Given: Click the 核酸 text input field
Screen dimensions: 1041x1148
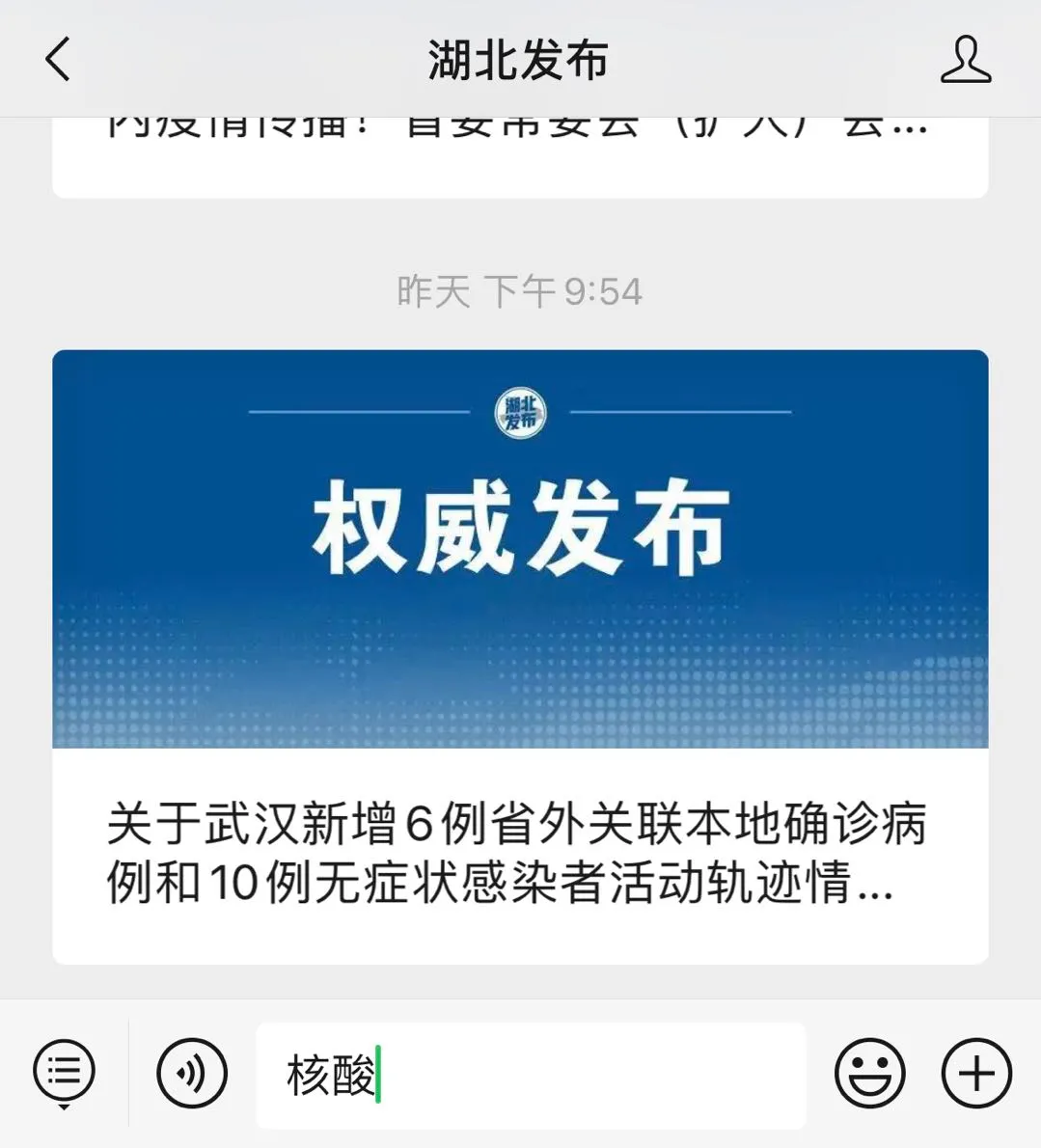Looking at the screenshot, I should 531,1073.
